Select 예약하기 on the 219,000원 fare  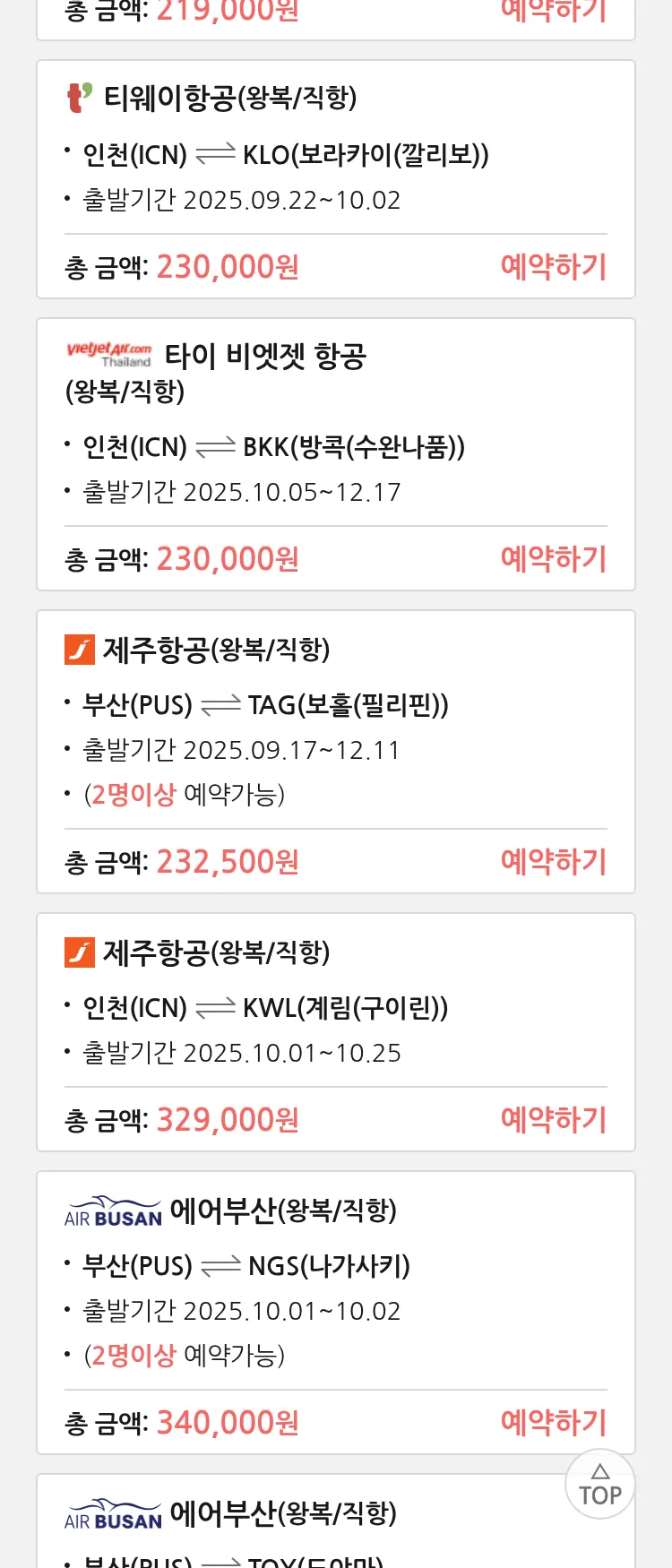pyautogui.click(x=553, y=11)
